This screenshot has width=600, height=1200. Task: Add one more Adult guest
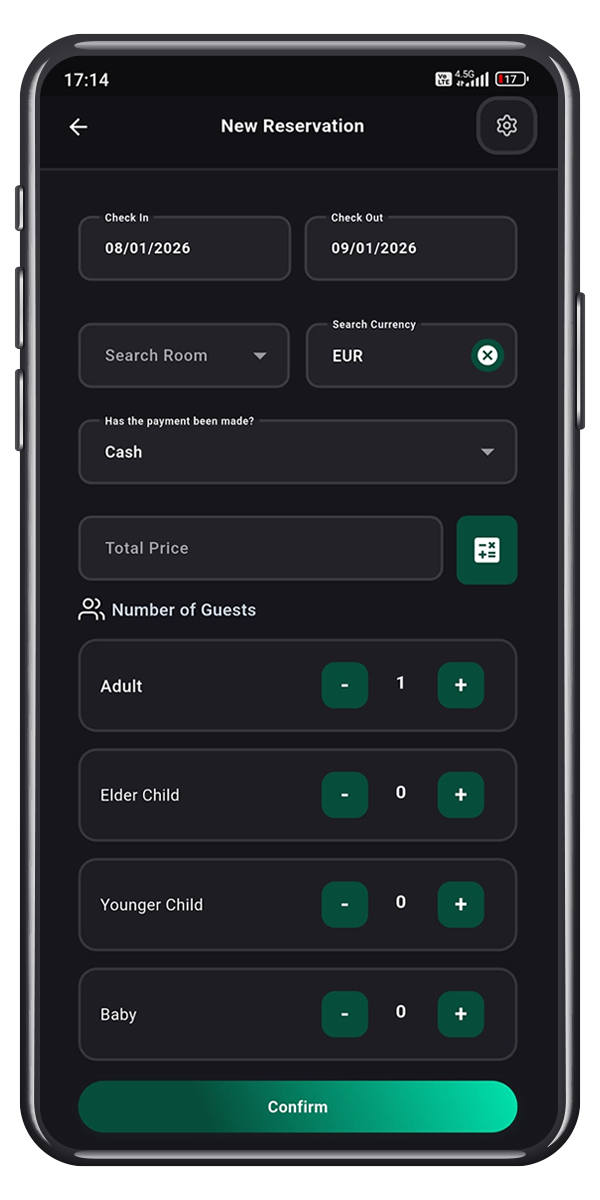pyautogui.click(x=461, y=685)
